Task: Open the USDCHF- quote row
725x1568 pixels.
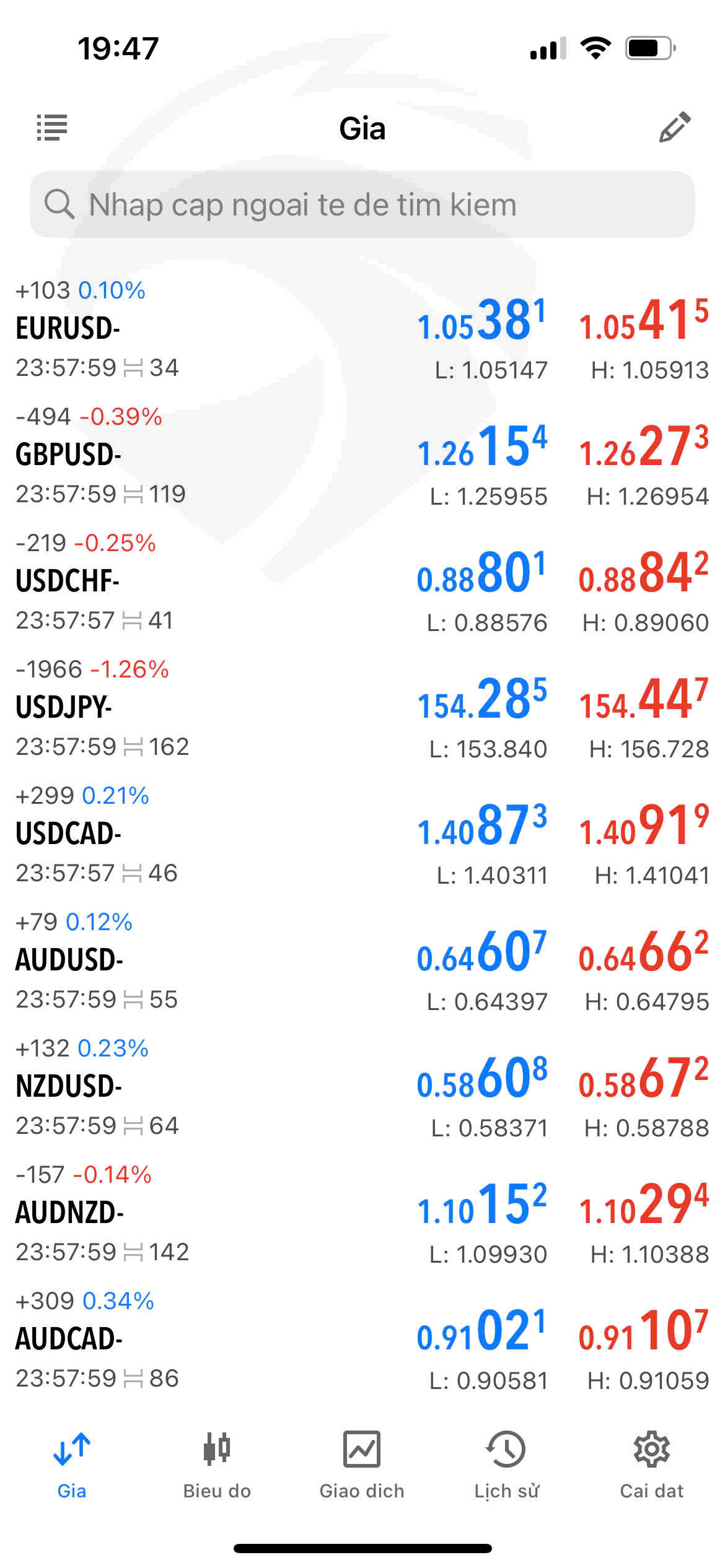Action: pyautogui.click(x=362, y=582)
